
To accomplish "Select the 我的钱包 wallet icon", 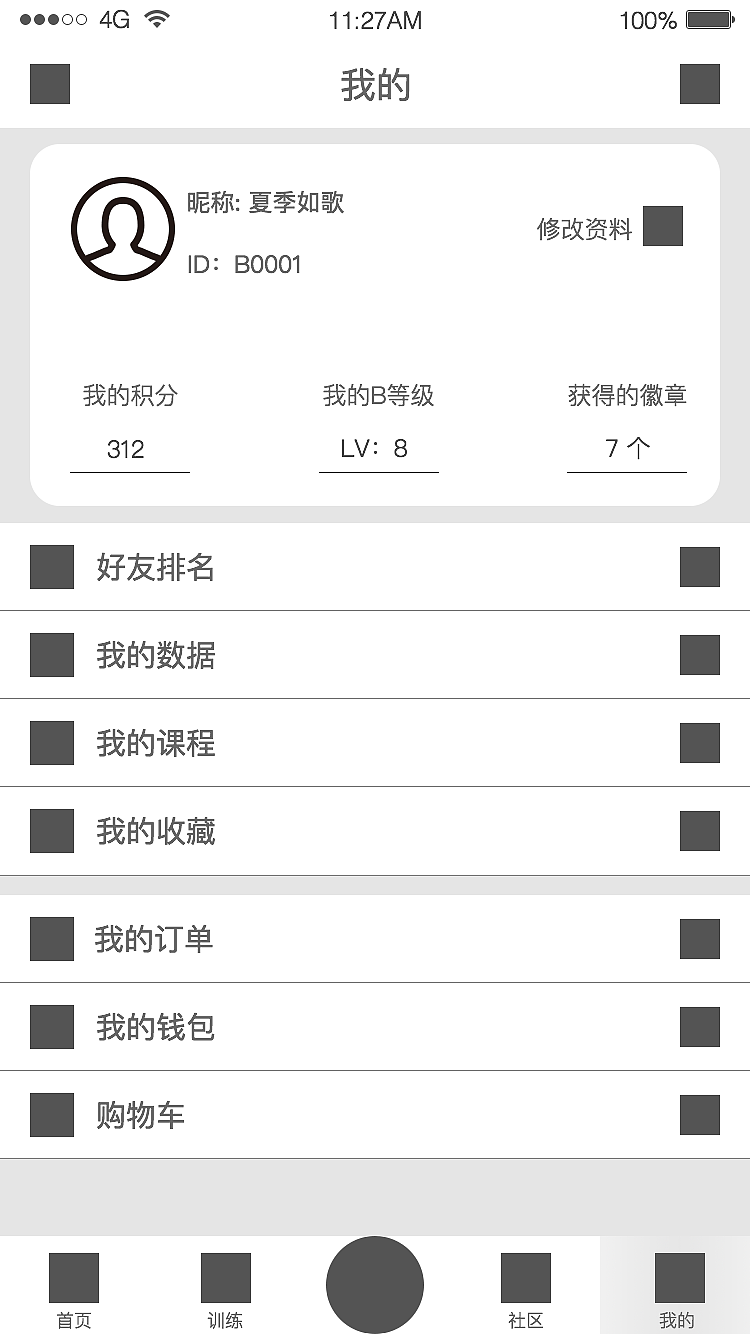I will coord(51,1026).
